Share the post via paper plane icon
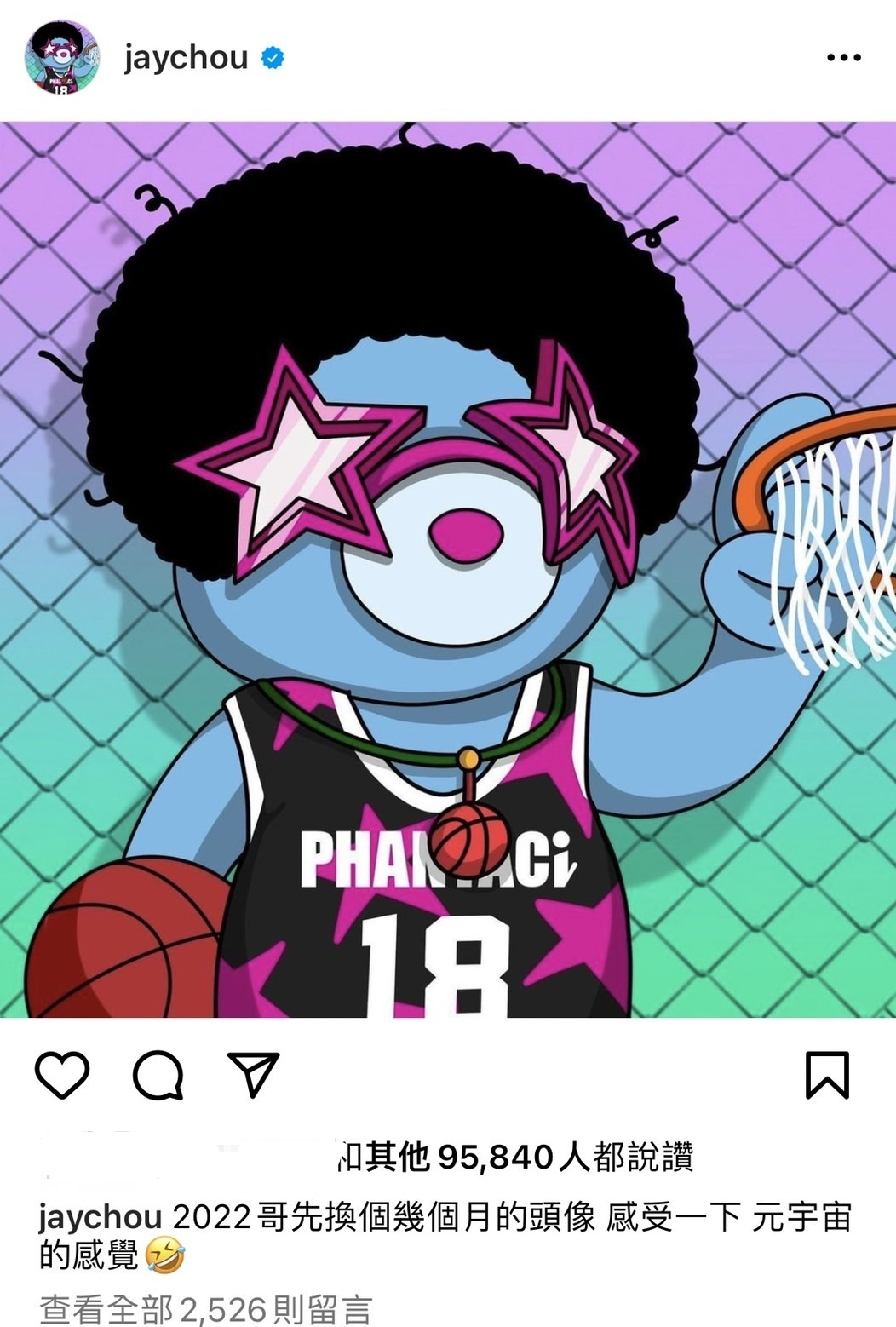 click(x=253, y=1075)
